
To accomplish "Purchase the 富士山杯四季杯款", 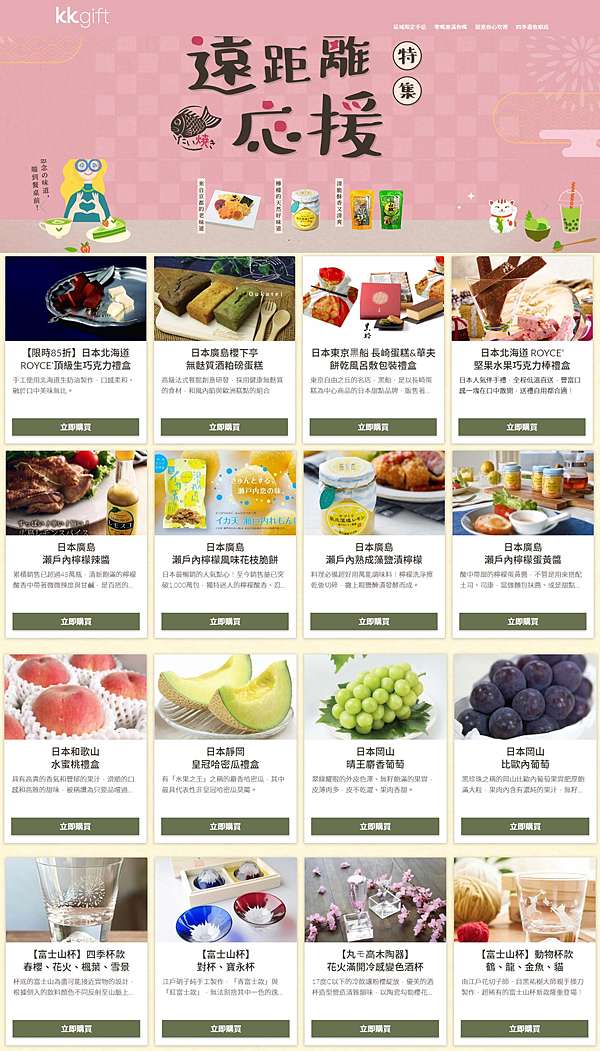I will pyautogui.click(x=76, y=1029).
